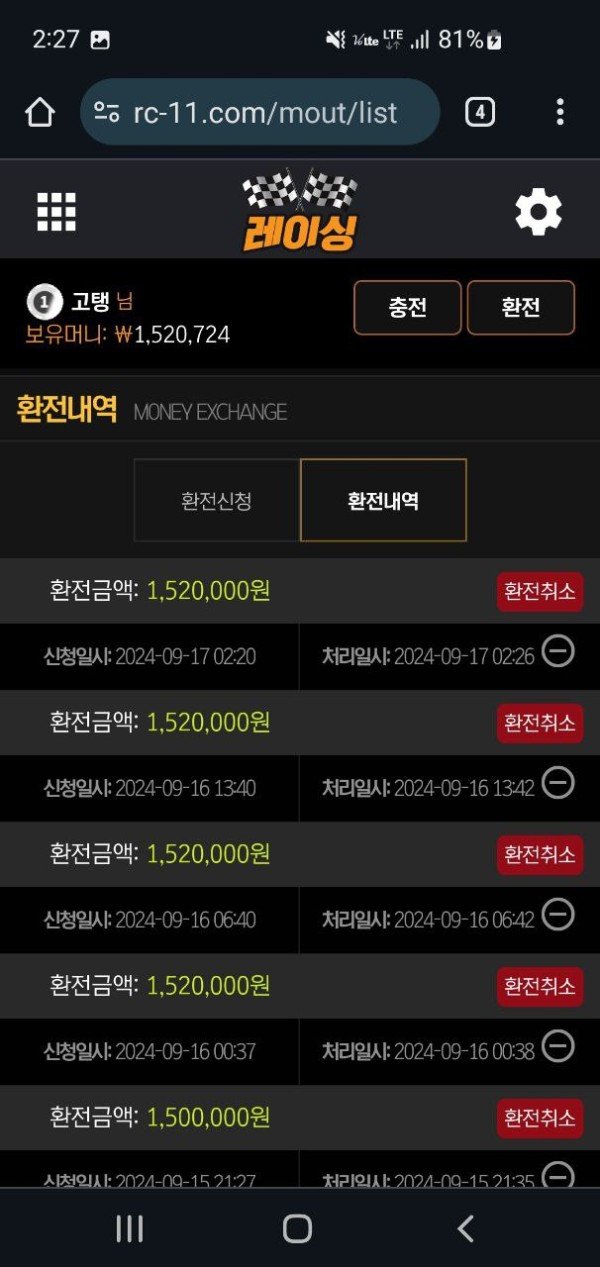This screenshot has width=600, height=1267.
Task: Tap the 레이싱 logo to go home
Action: [x=299, y=212]
